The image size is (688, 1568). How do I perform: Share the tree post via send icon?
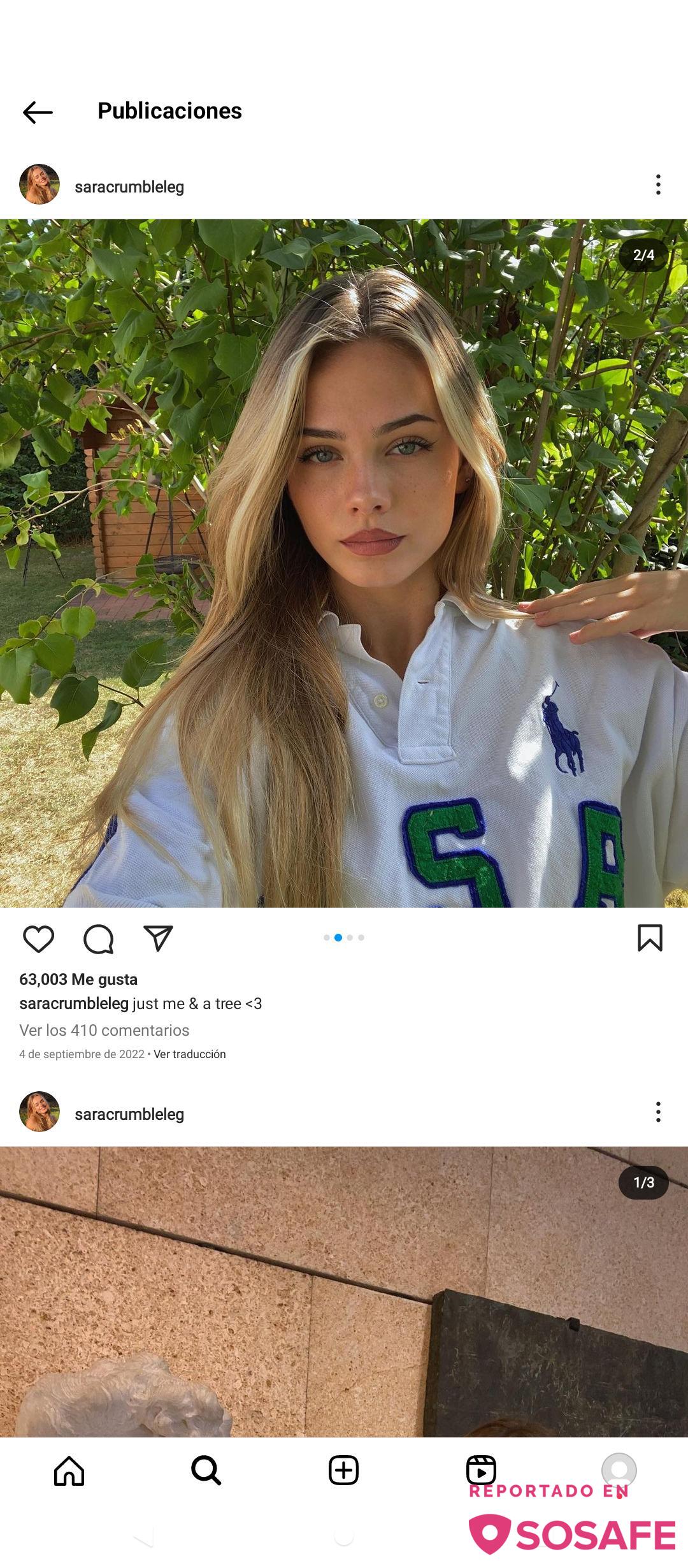[158, 939]
